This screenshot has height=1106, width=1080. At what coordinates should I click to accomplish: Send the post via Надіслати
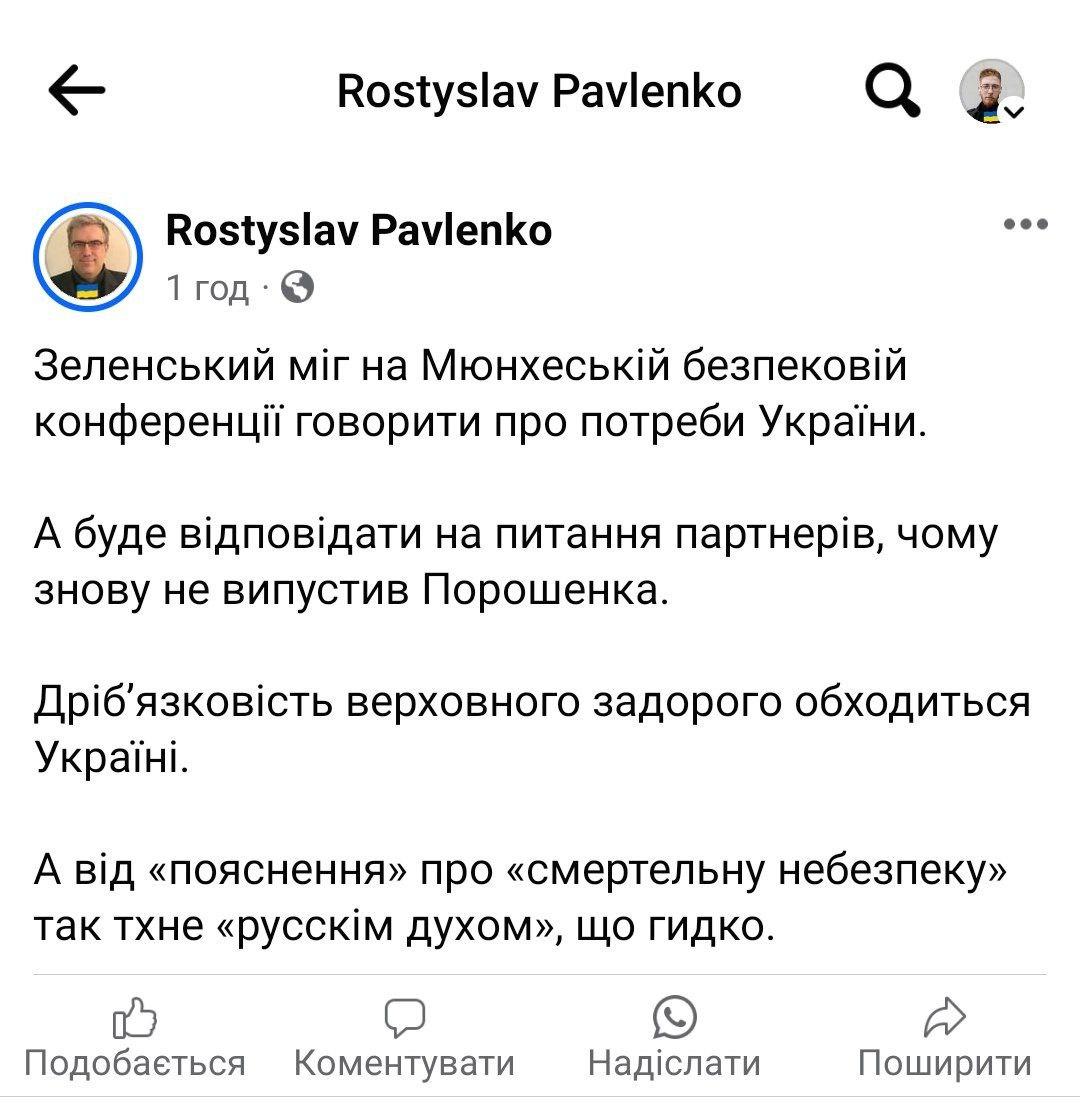674,1040
